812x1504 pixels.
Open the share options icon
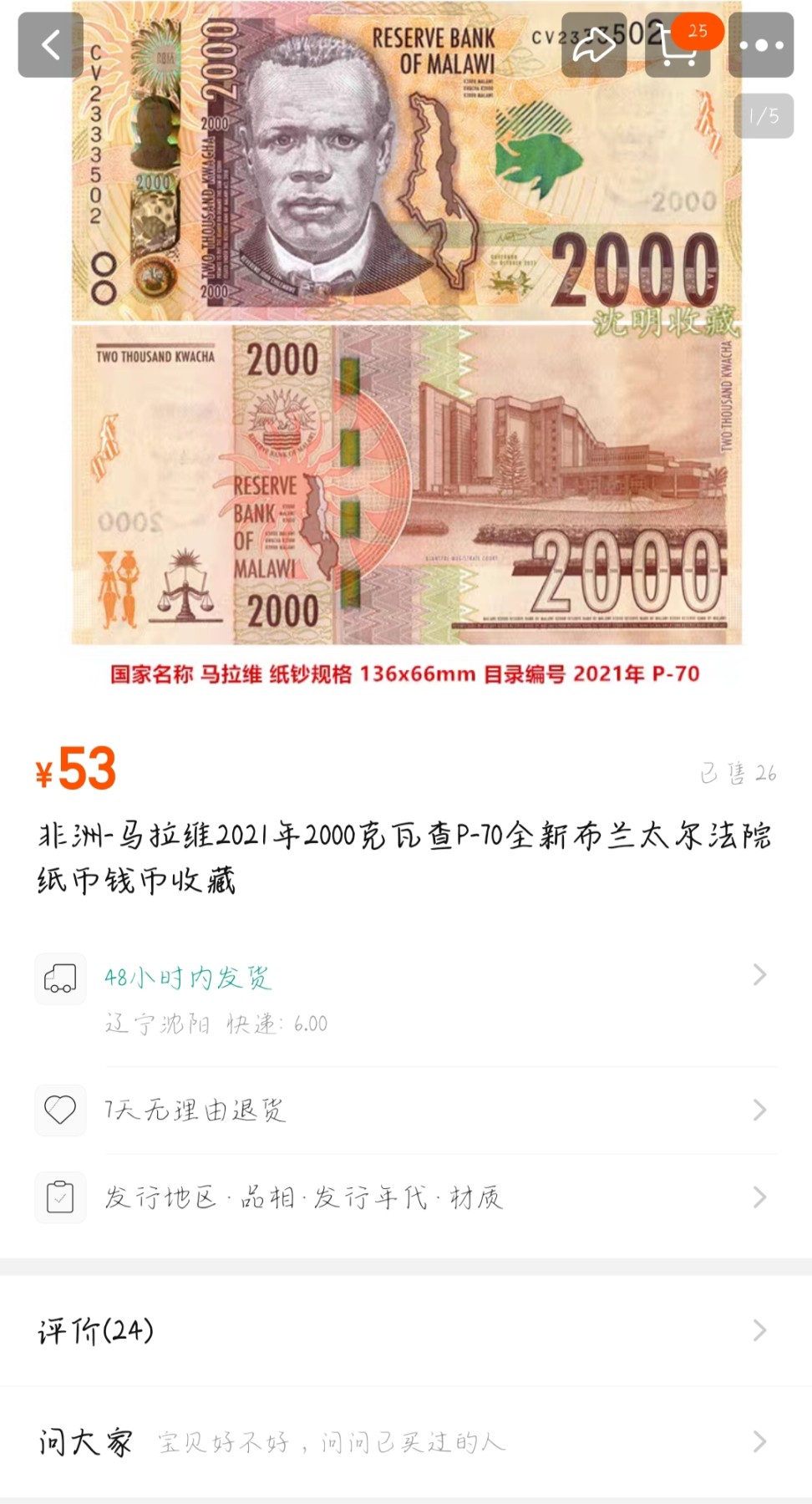596,45
